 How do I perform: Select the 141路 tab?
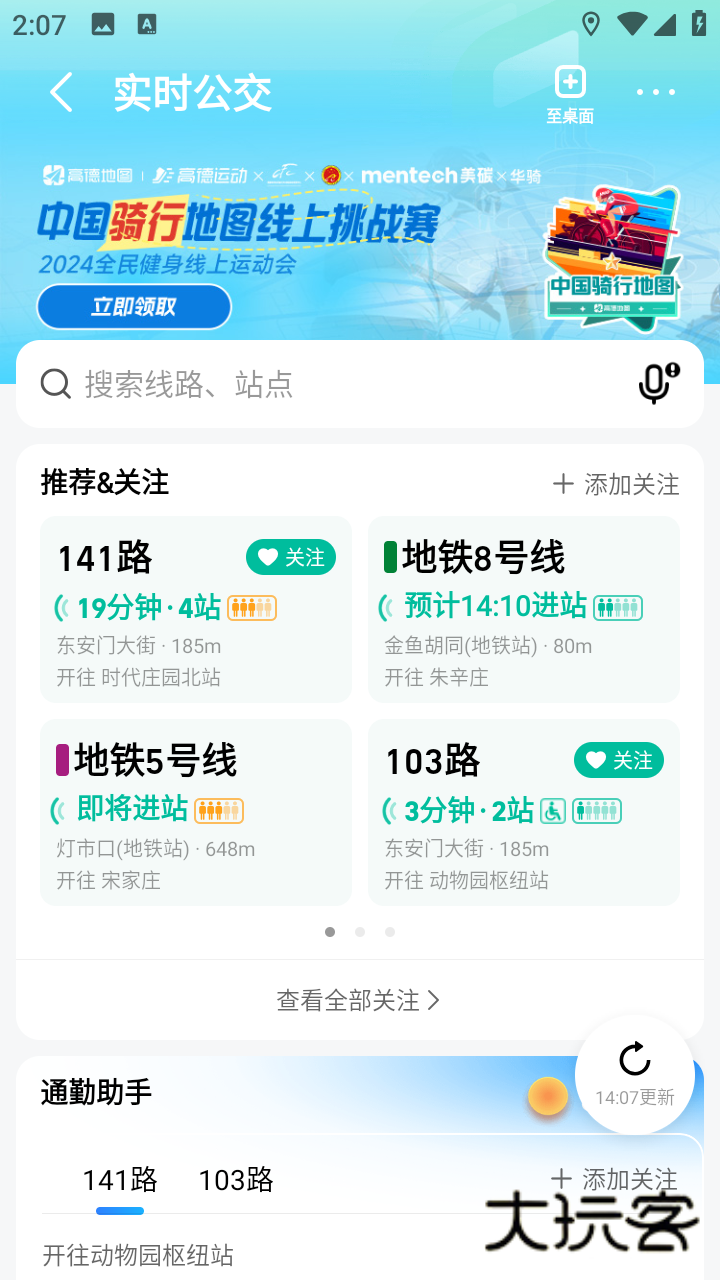(x=118, y=1180)
